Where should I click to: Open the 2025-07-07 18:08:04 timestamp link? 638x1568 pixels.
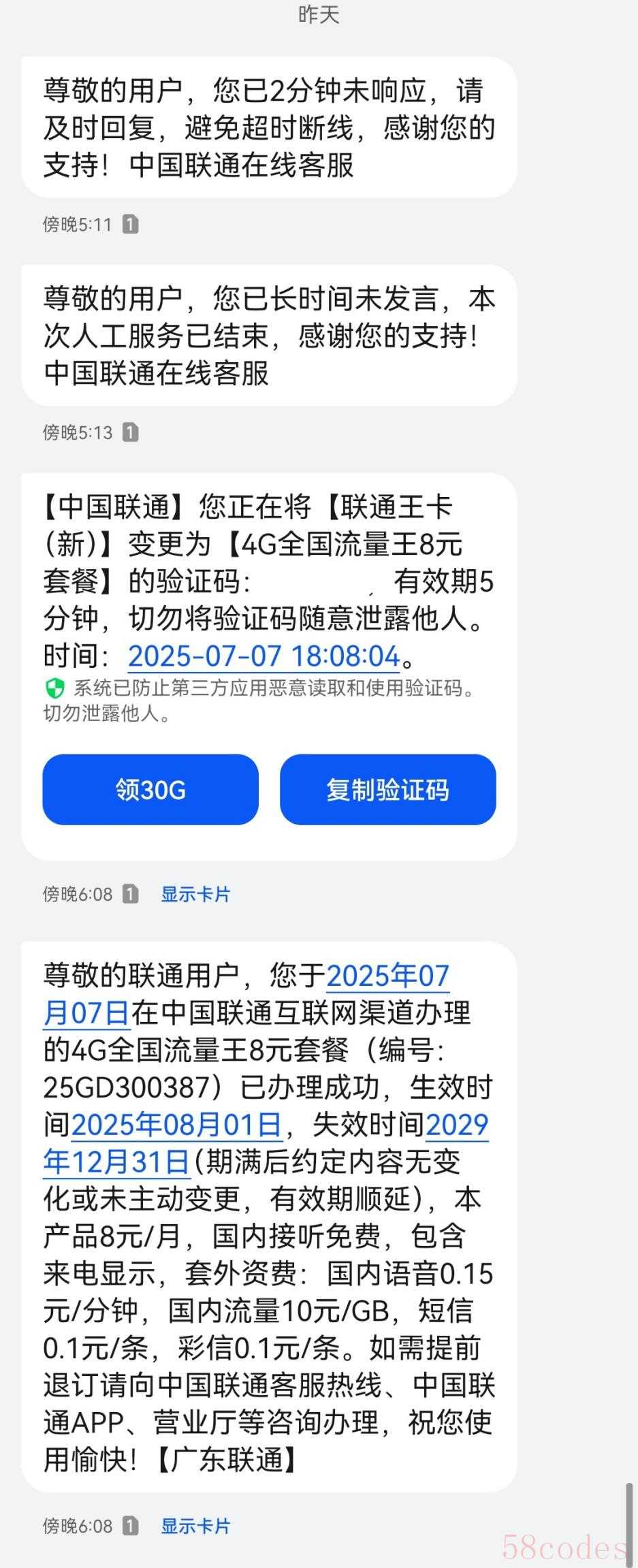[264, 656]
